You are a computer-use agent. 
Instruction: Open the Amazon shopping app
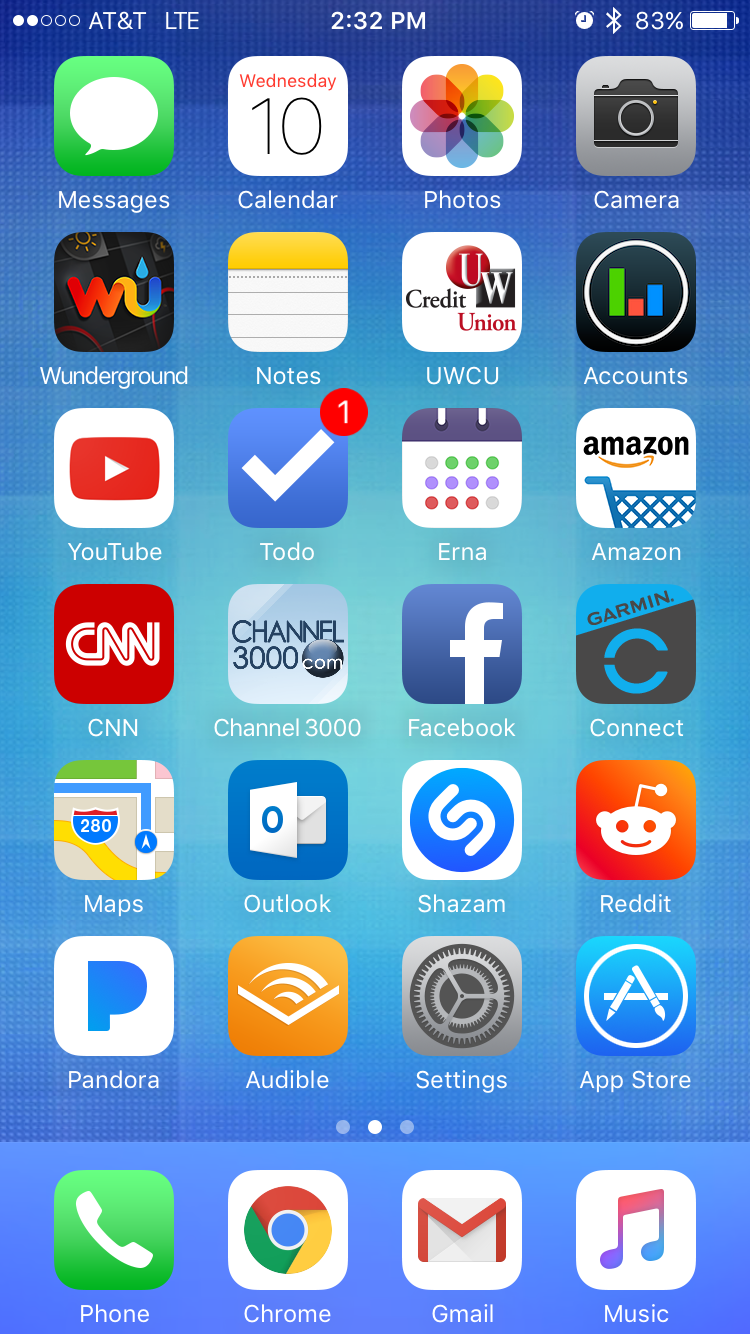click(636, 468)
